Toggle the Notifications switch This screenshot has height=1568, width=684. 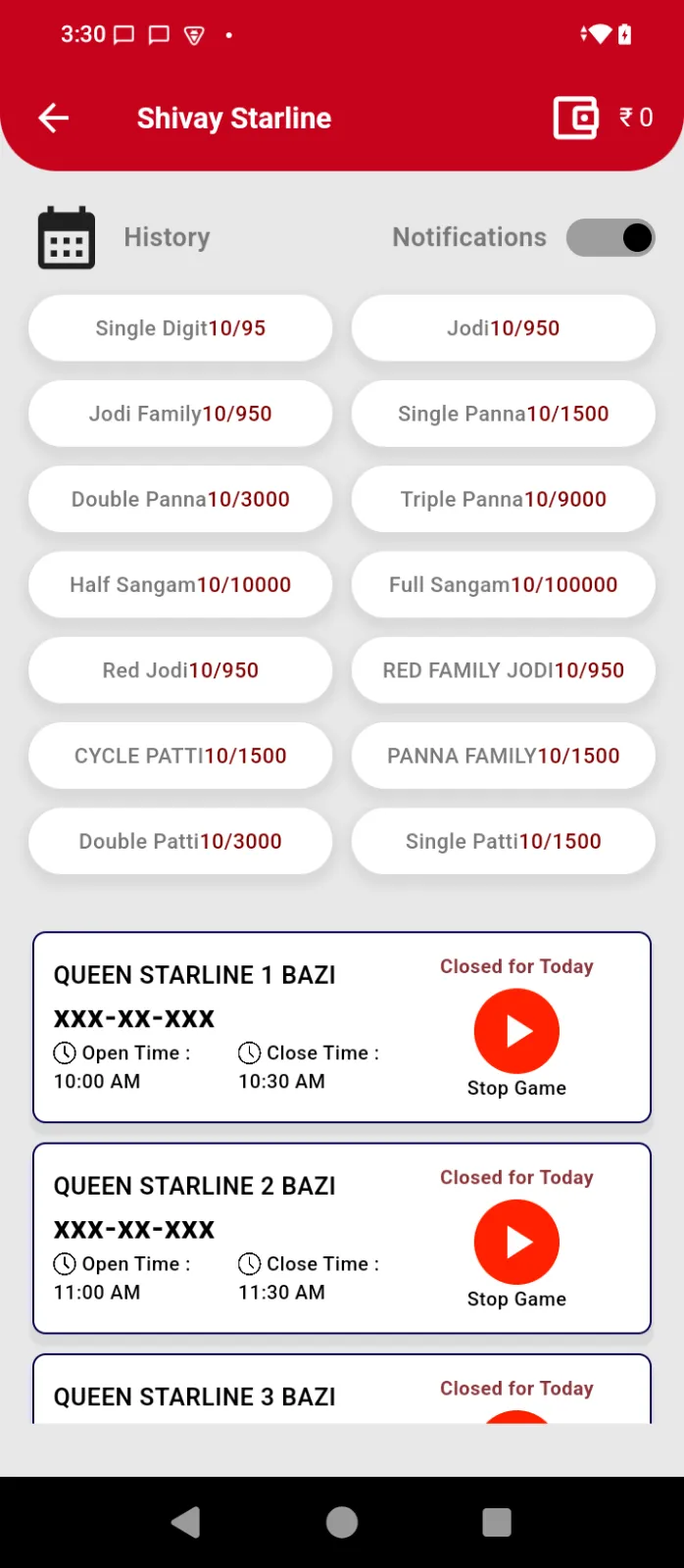[611, 238]
